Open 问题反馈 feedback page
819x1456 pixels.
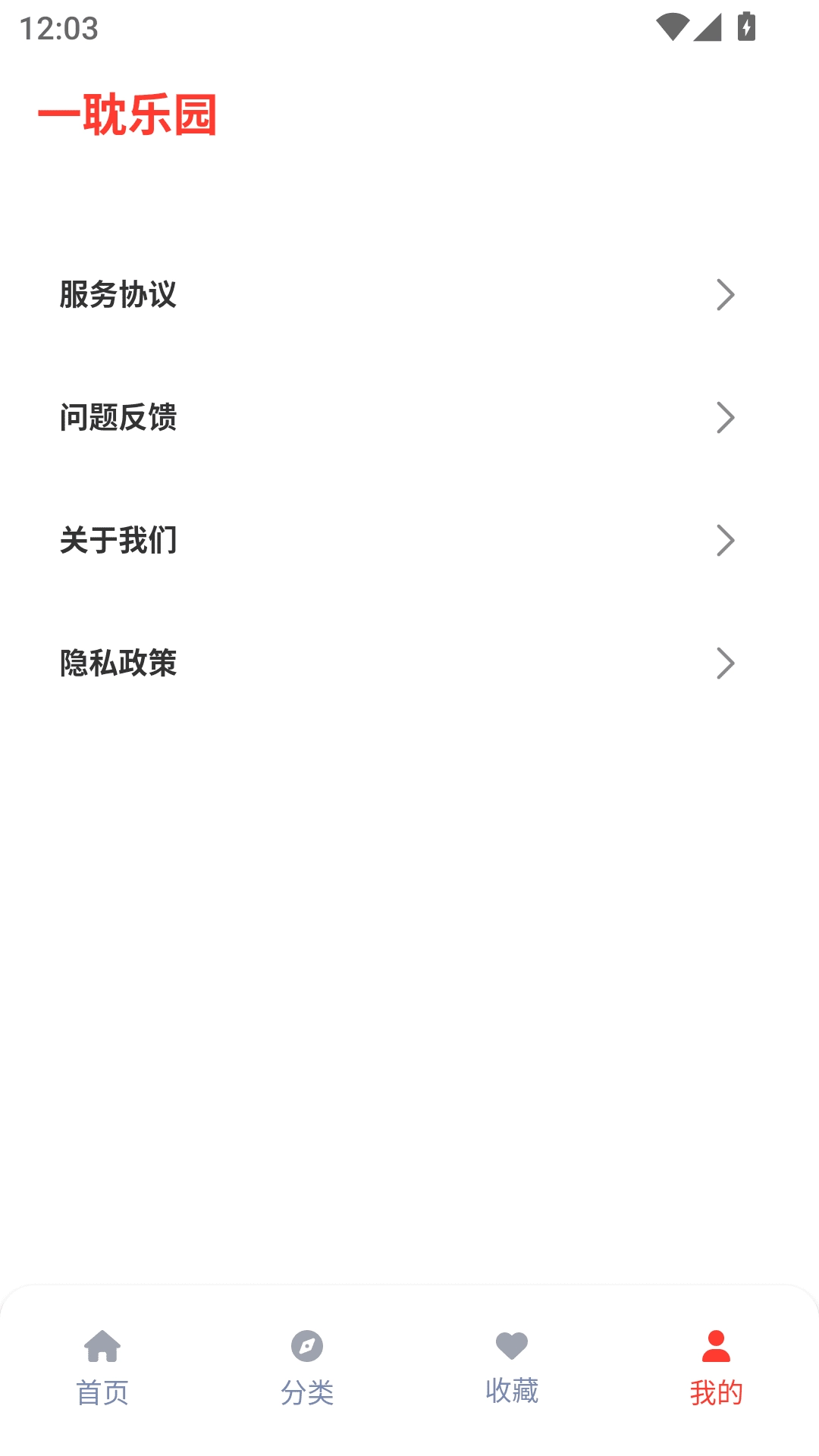[119, 418]
